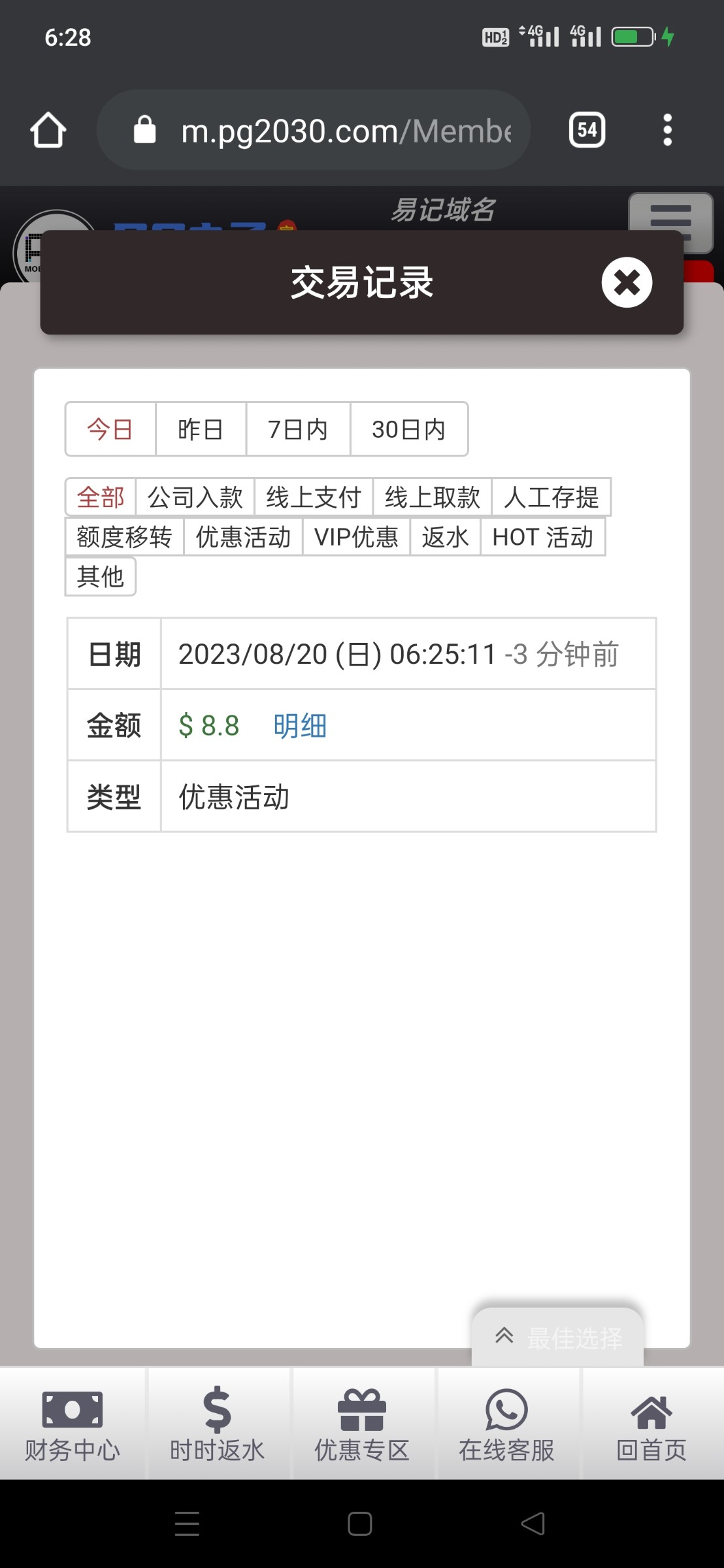Screen dimensions: 724x1568
Task: Go to 时时返水 in bottom bar
Action: point(217,1424)
